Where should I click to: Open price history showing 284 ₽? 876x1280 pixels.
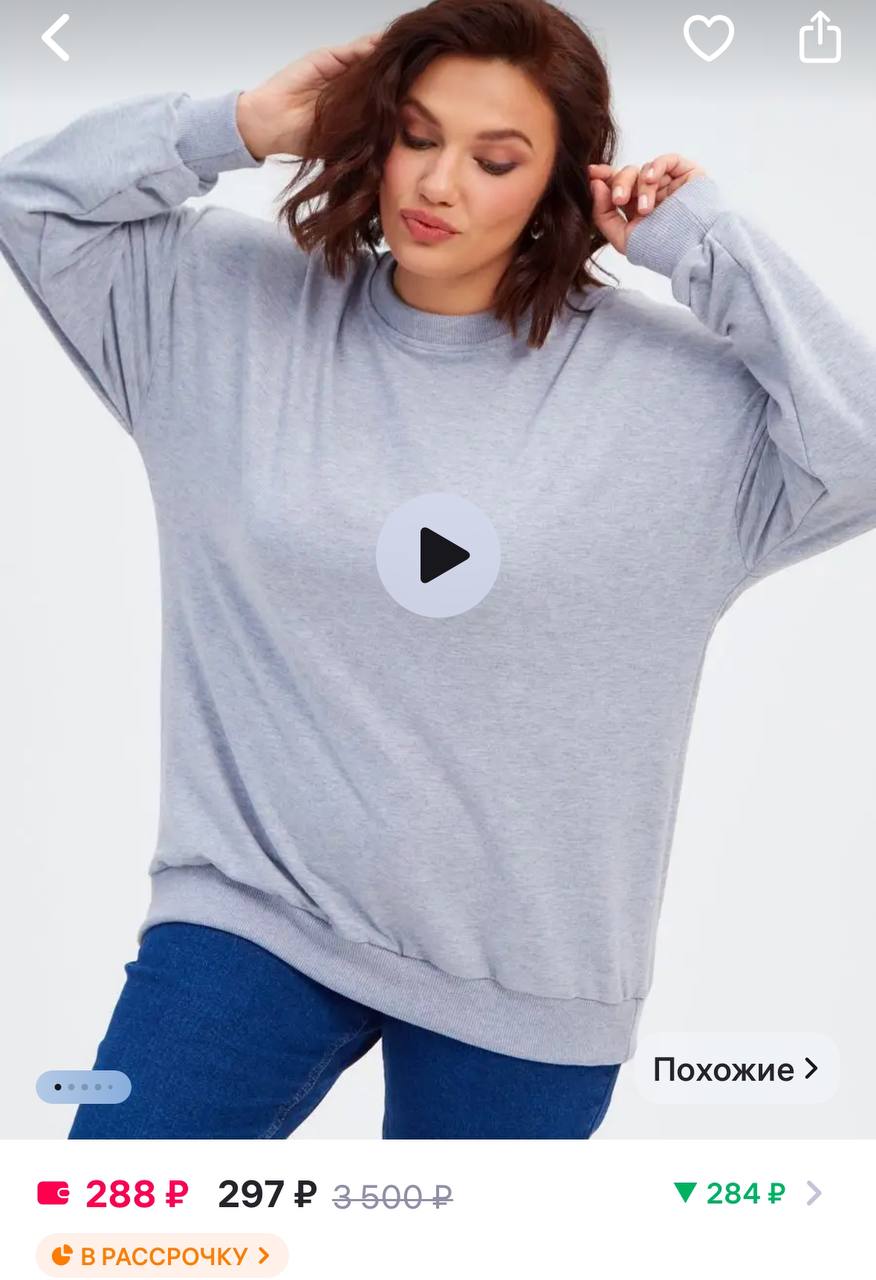pos(746,1193)
